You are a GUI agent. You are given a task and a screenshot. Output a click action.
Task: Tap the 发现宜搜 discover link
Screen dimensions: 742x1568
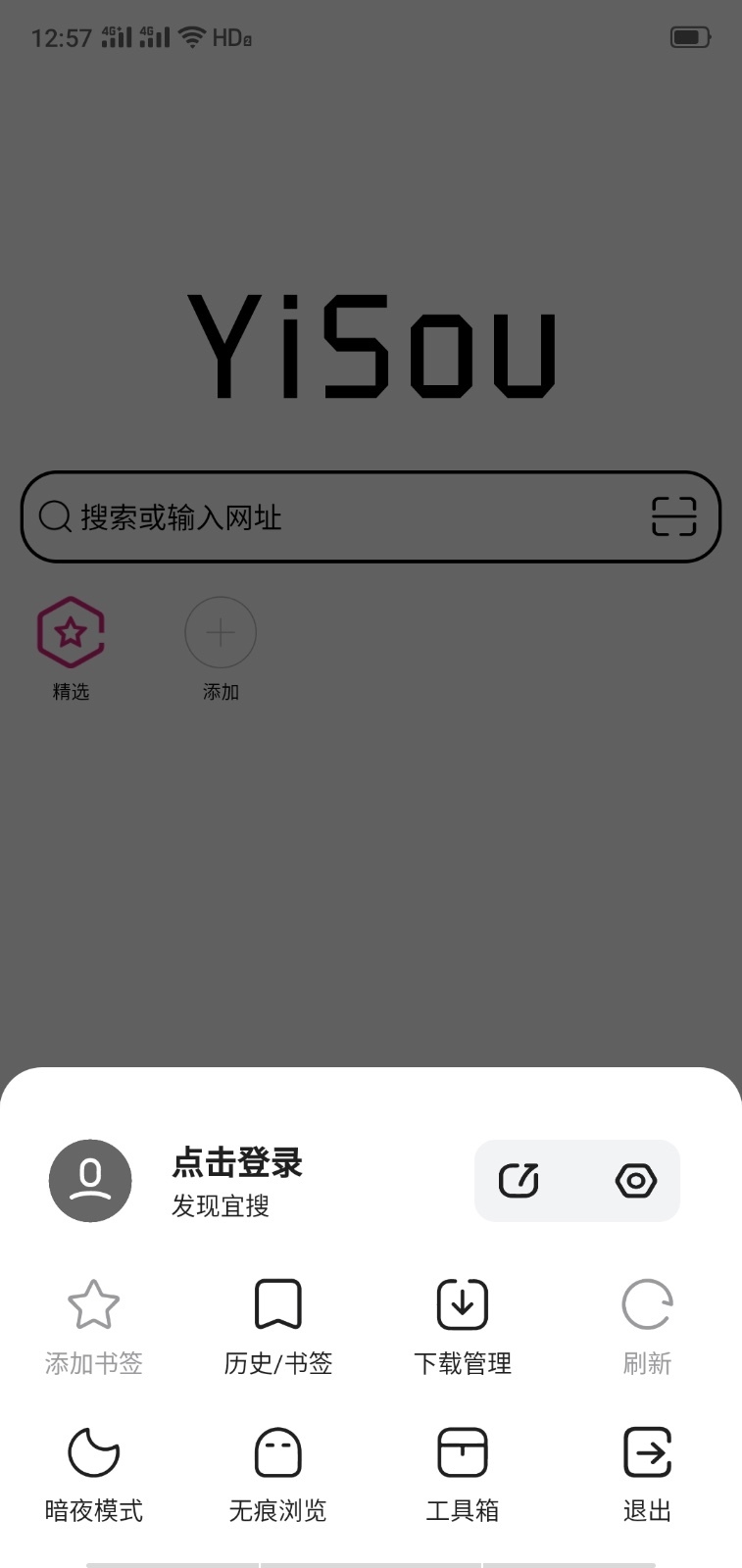pyautogui.click(x=220, y=1208)
